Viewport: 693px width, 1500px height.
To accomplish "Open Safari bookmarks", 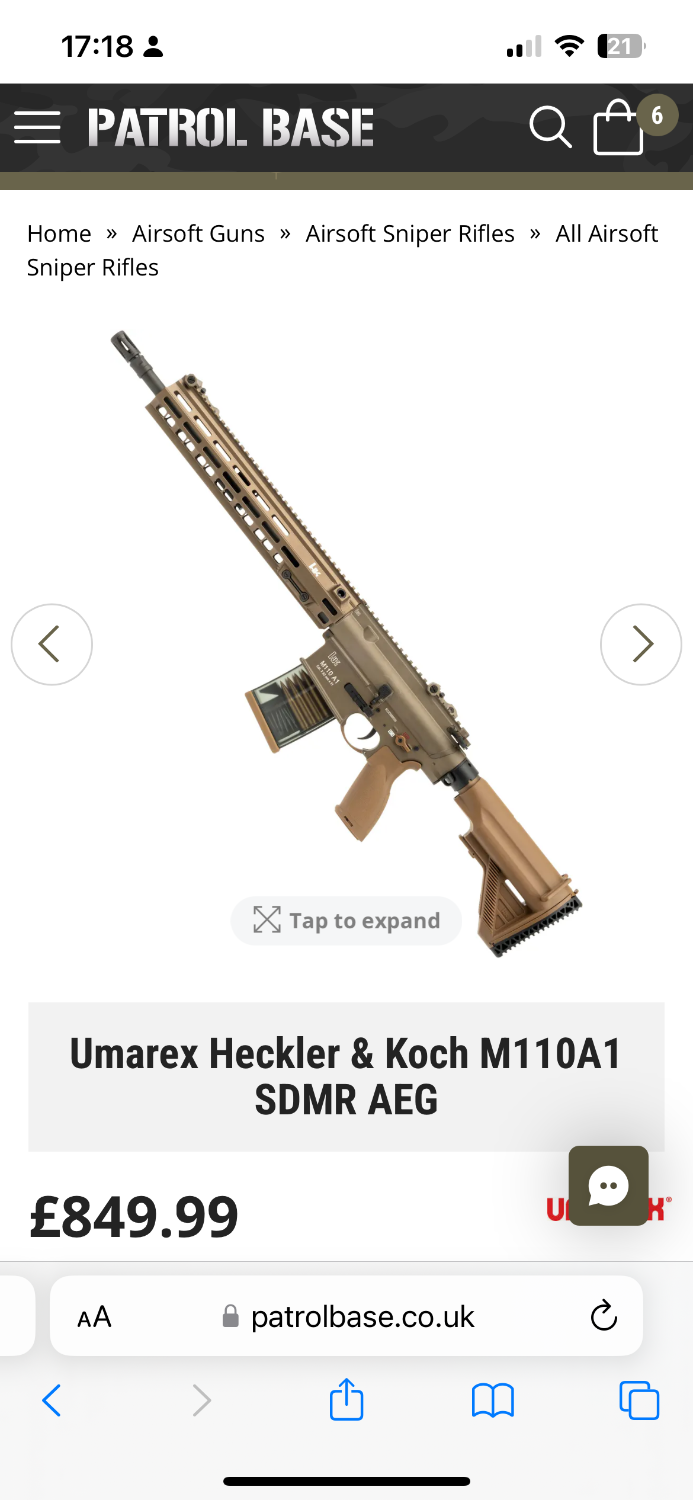I will click(492, 1400).
